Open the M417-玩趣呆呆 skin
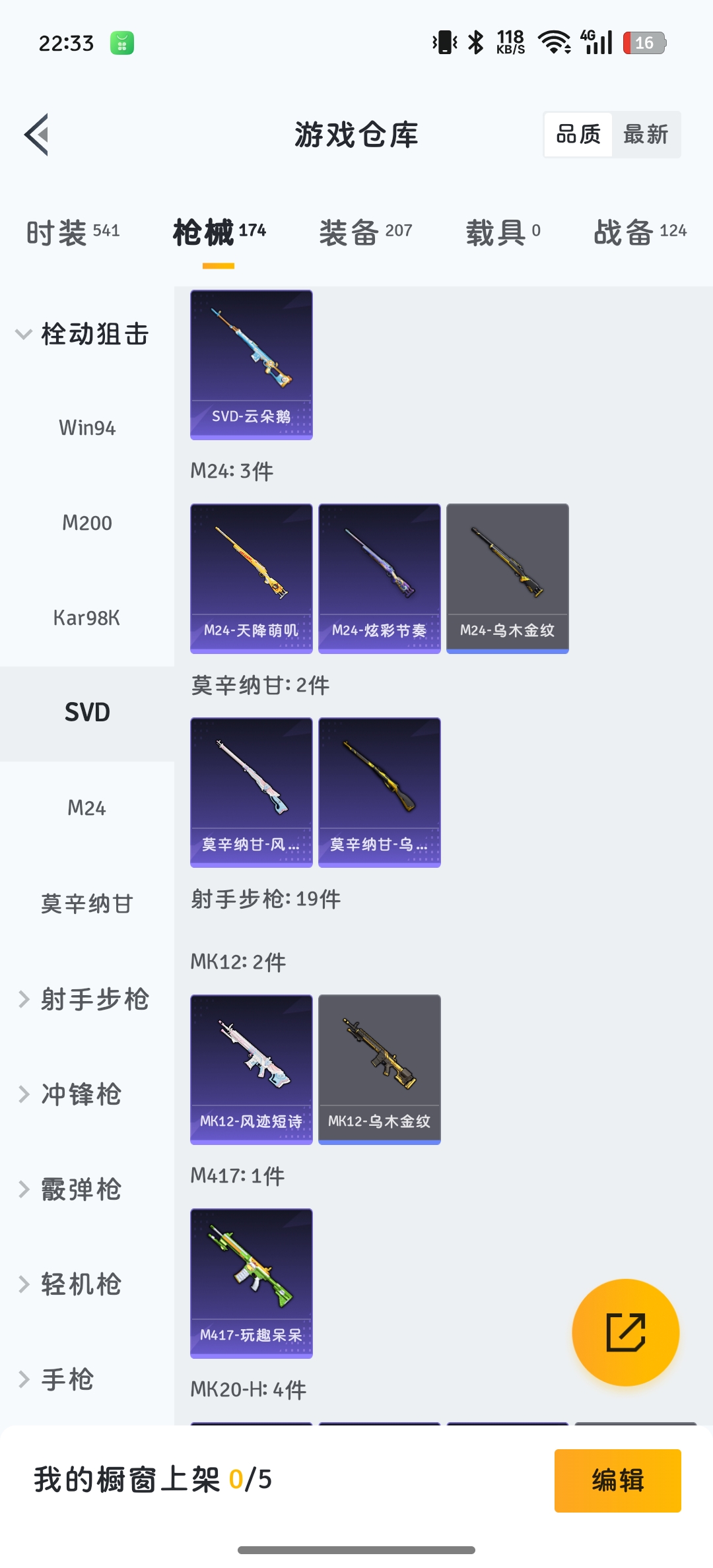This screenshot has height=1568, width=713. (x=252, y=1283)
